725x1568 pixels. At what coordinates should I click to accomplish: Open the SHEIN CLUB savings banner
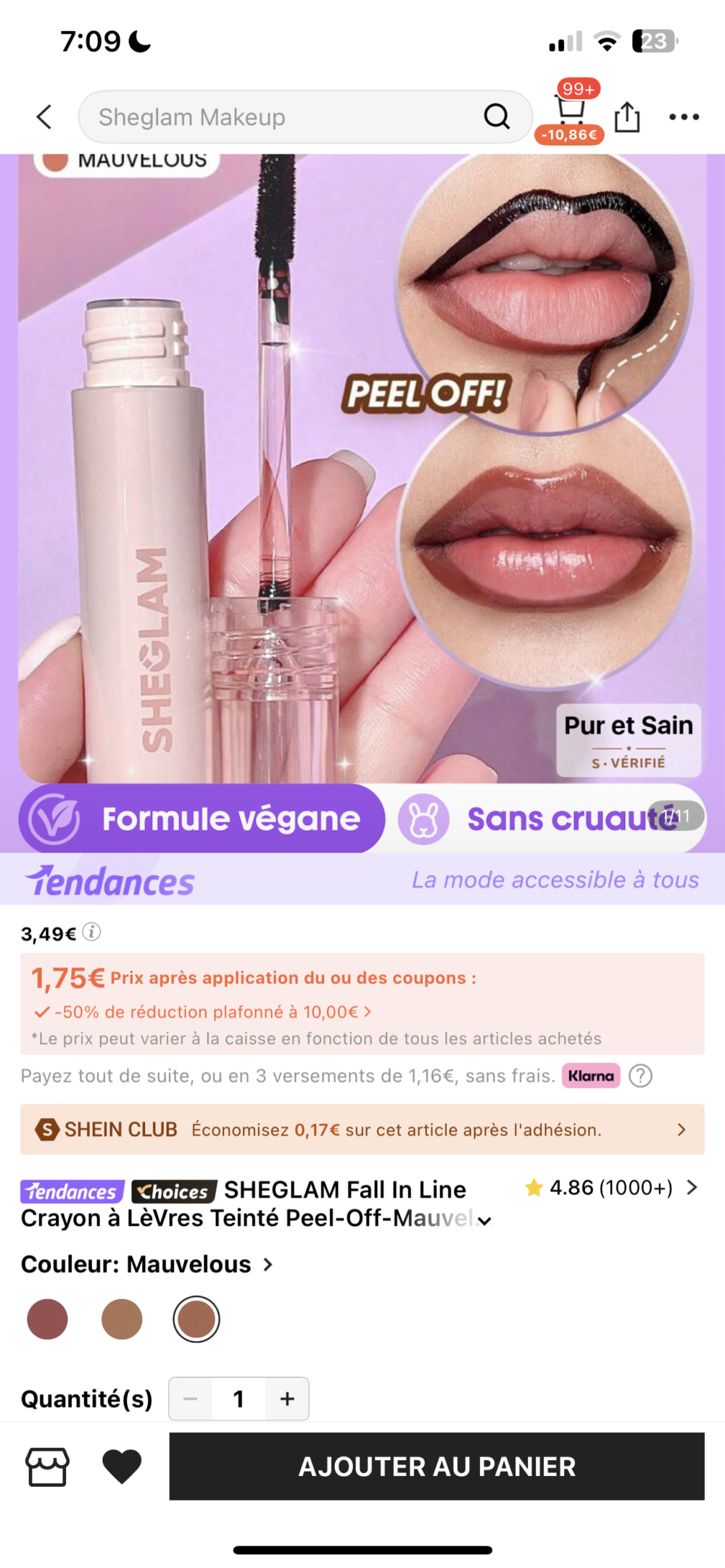point(362,1130)
